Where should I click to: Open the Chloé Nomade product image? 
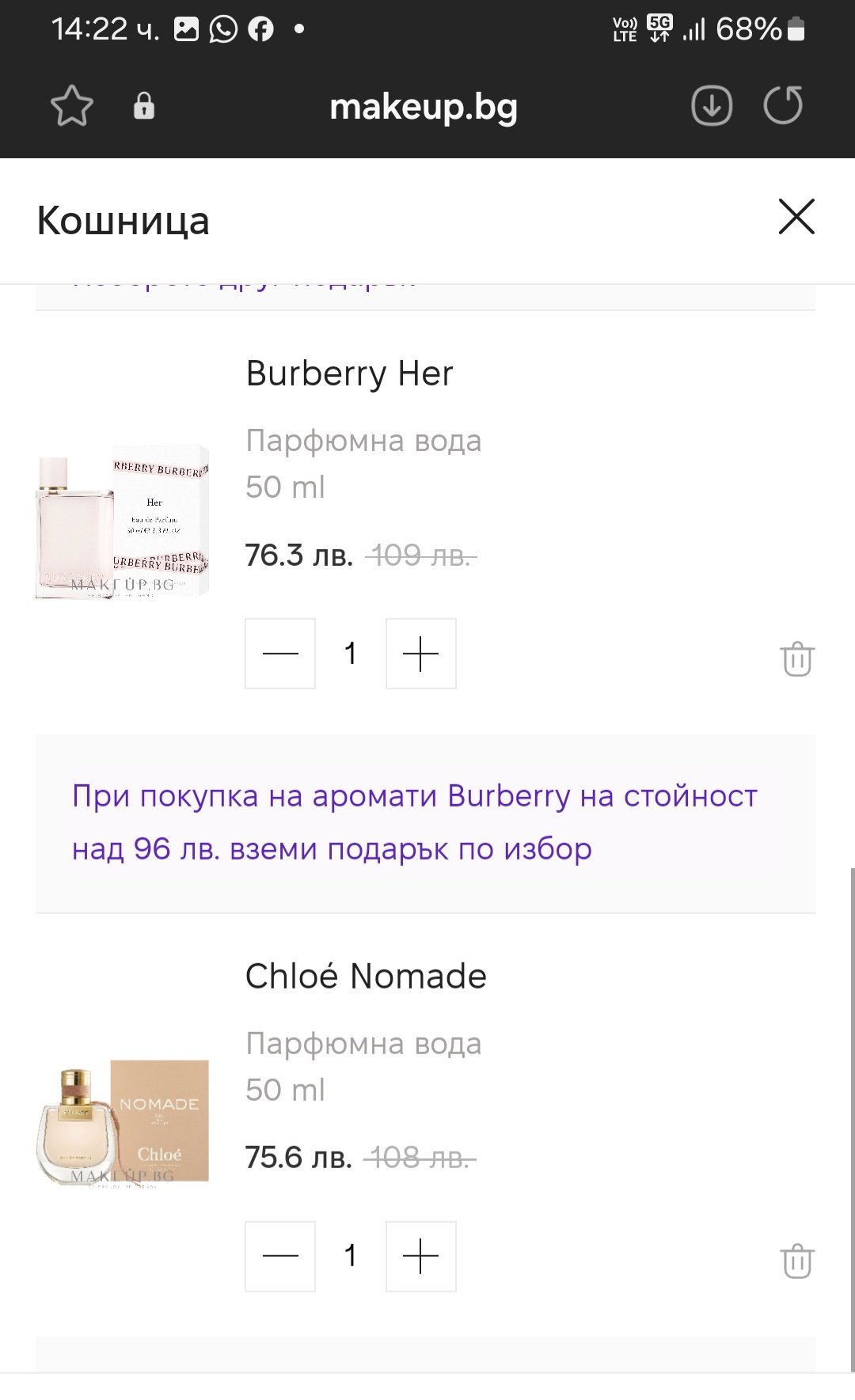(123, 1124)
